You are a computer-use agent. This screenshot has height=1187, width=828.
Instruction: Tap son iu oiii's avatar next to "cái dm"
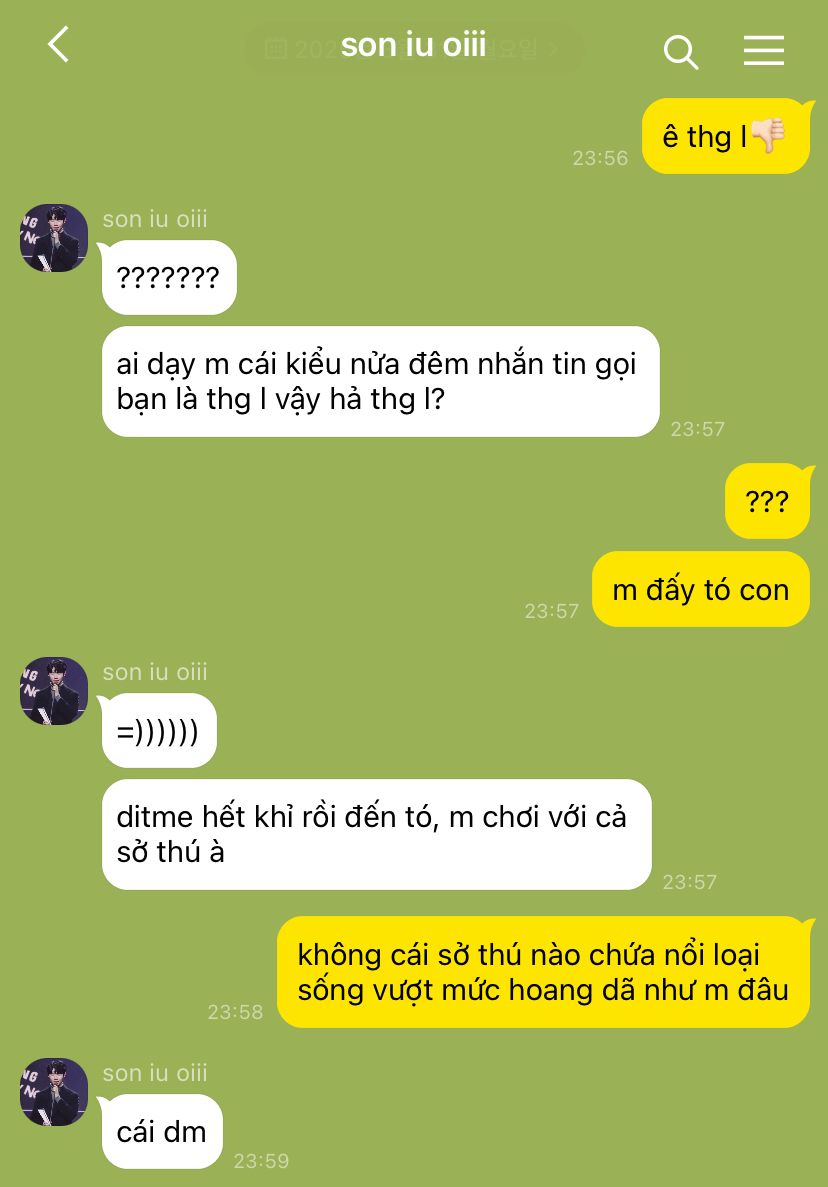click(54, 1091)
